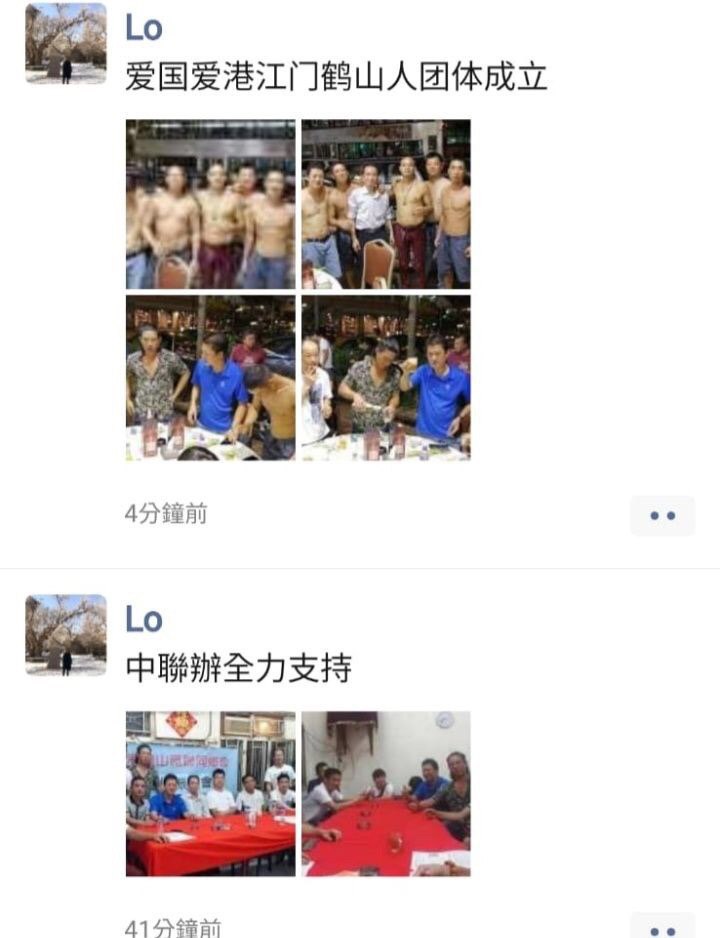Open Lo's profile name above 中聯辦全力支持
The image size is (720, 938).
[x=144, y=620]
